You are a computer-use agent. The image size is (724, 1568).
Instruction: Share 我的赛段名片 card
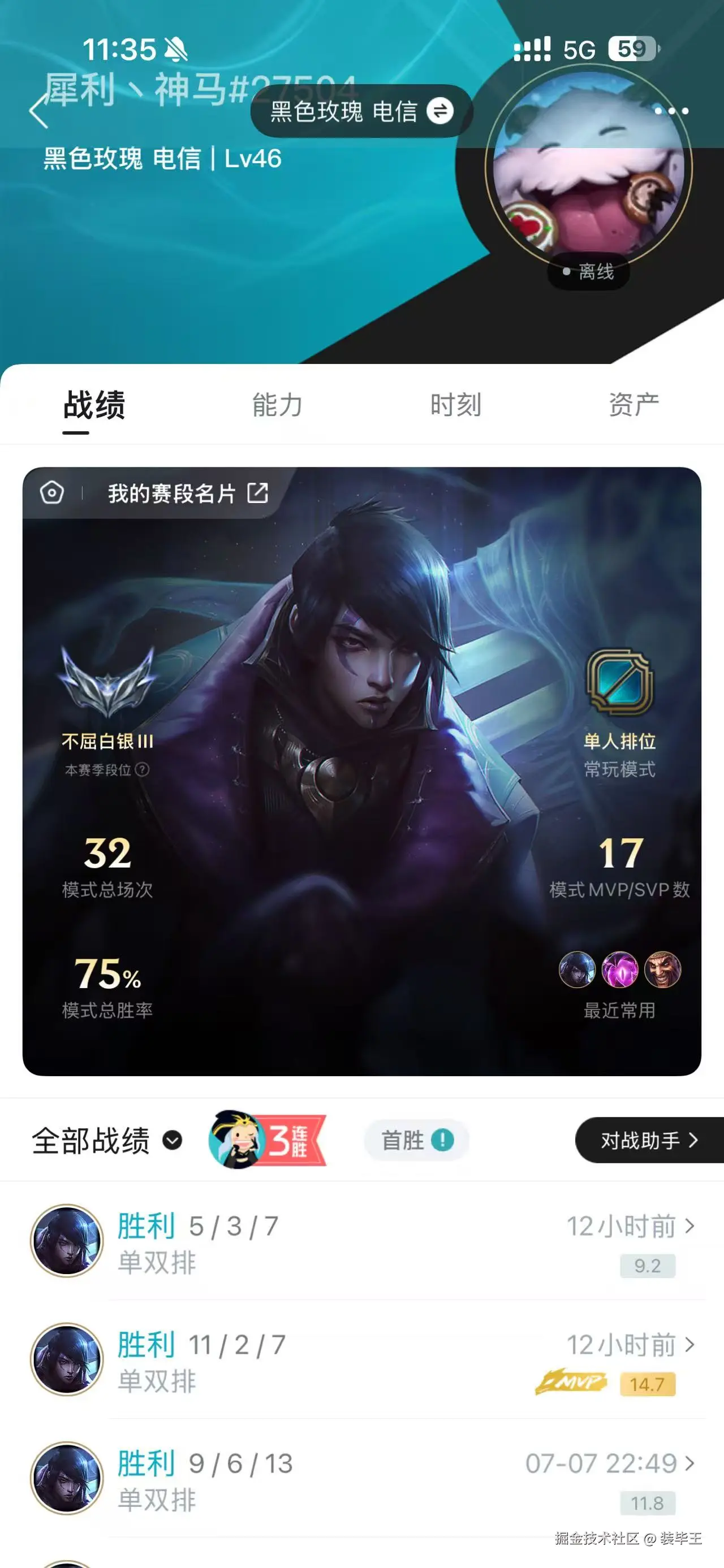coord(257,493)
